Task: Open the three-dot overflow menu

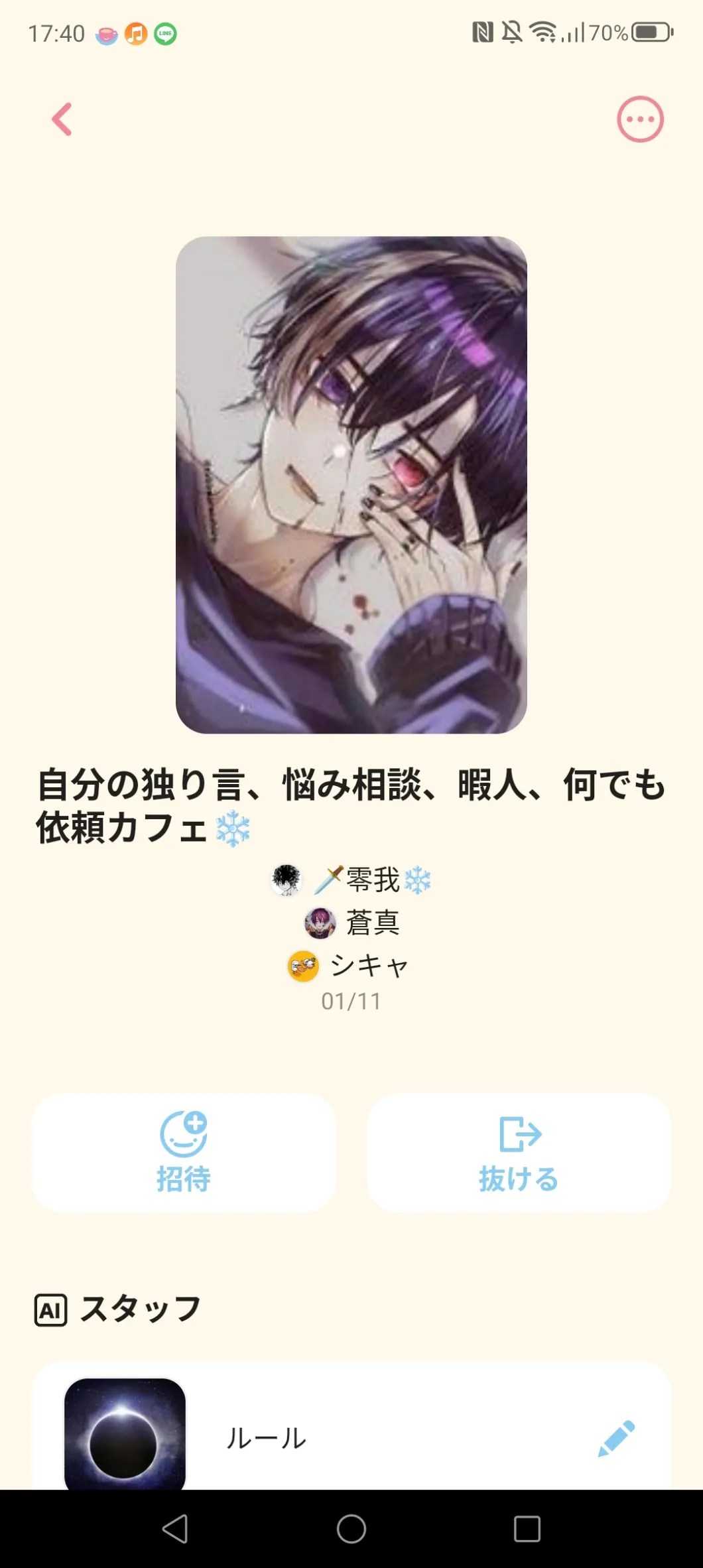Action: point(640,119)
